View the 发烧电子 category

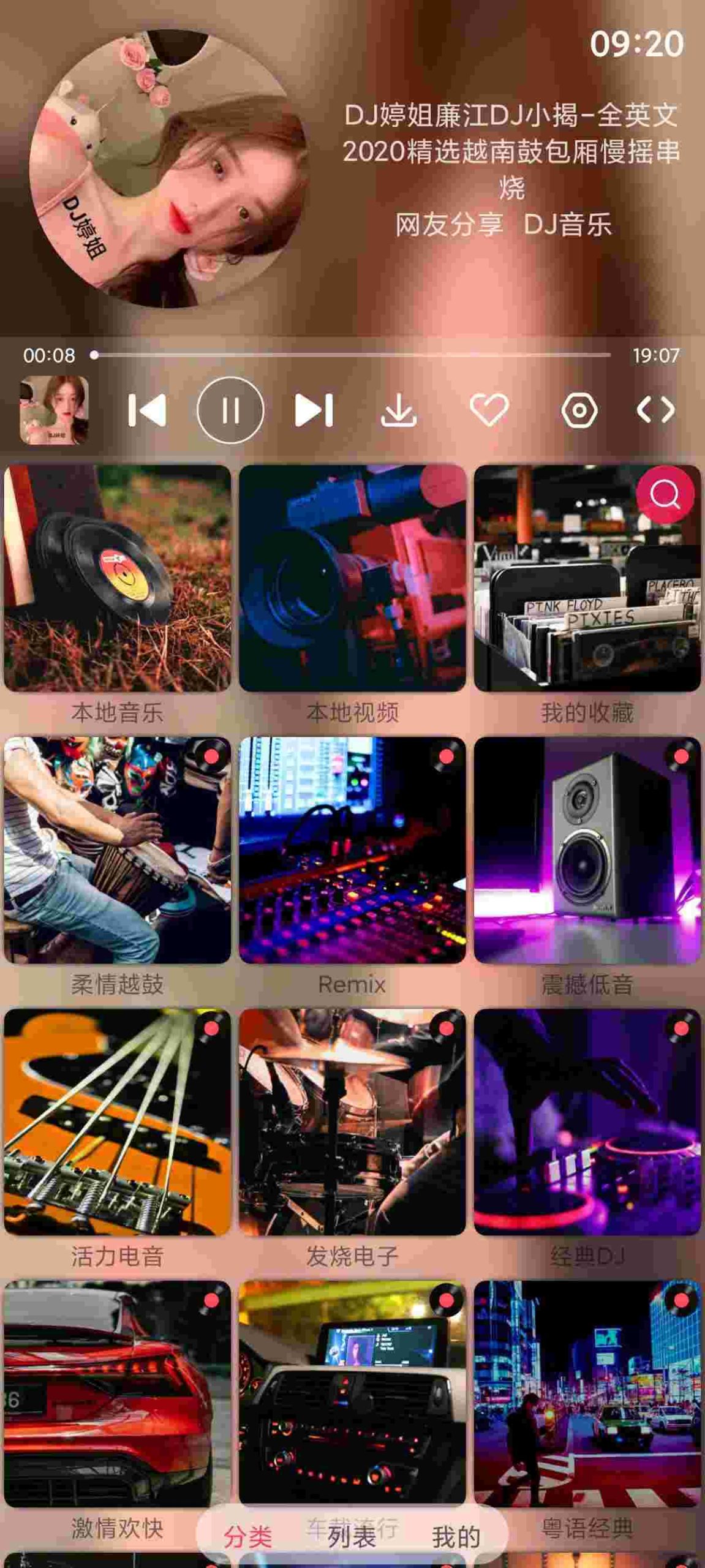352,1122
